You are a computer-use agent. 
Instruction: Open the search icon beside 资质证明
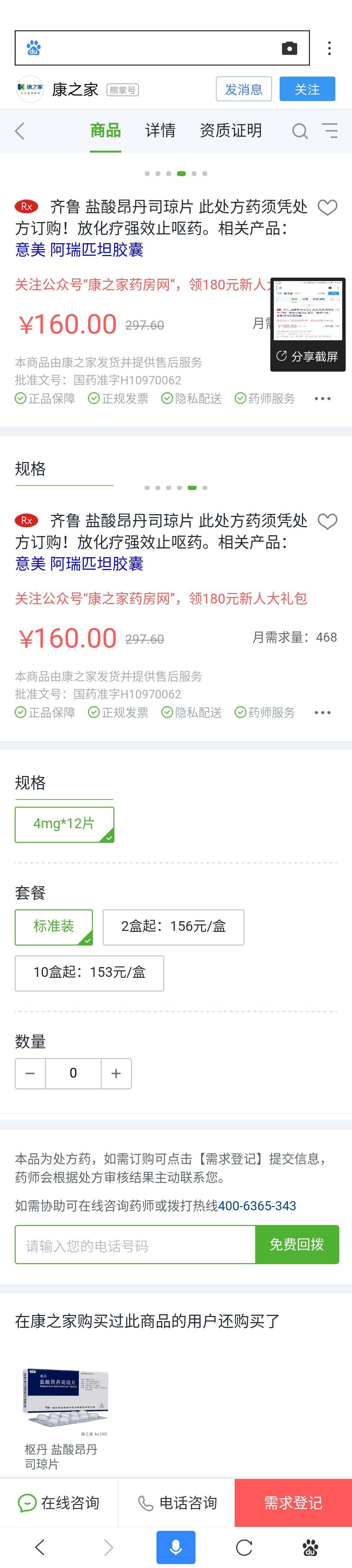click(300, 131)
